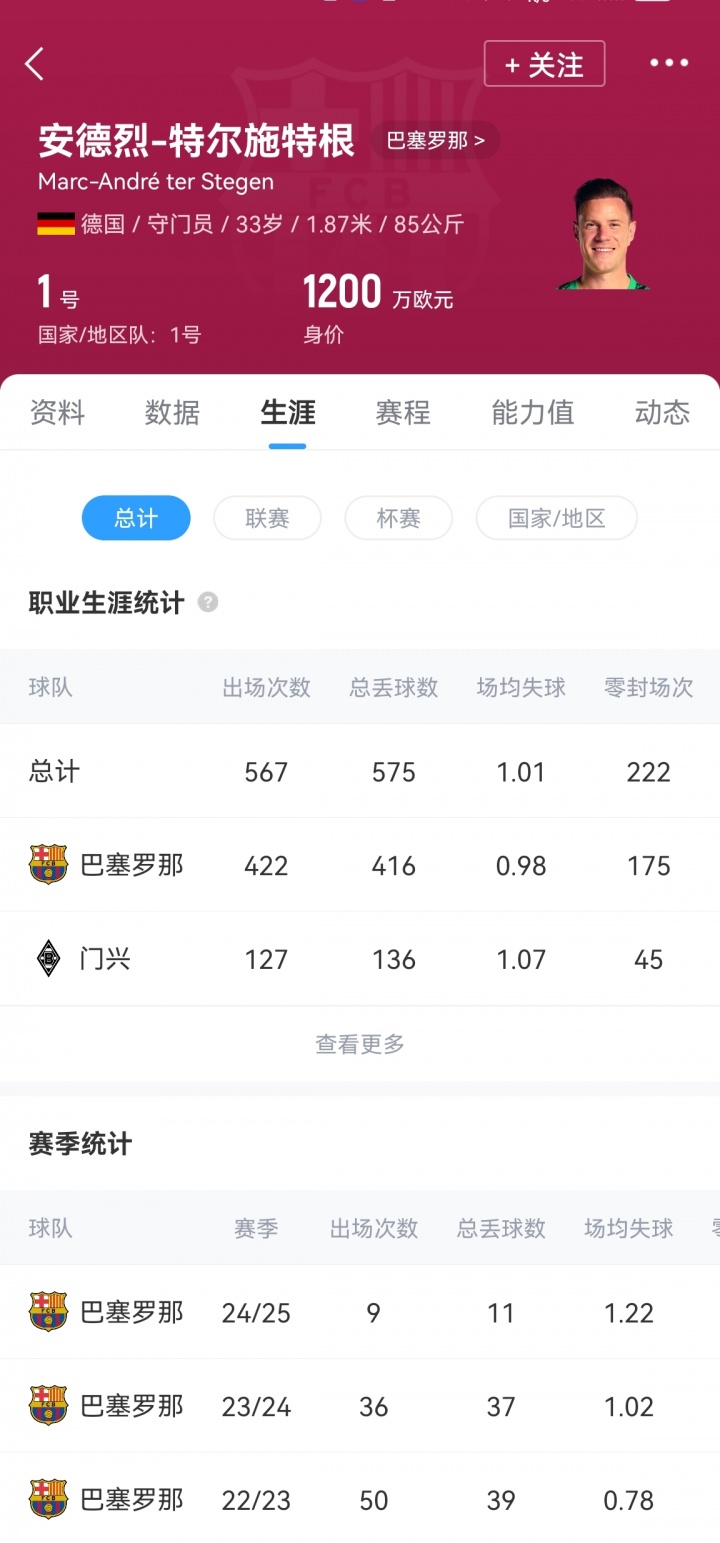This screenshot has width=720, height=1543.
Task: Go back using the top-left arrow
Action: tap(35, 64)
